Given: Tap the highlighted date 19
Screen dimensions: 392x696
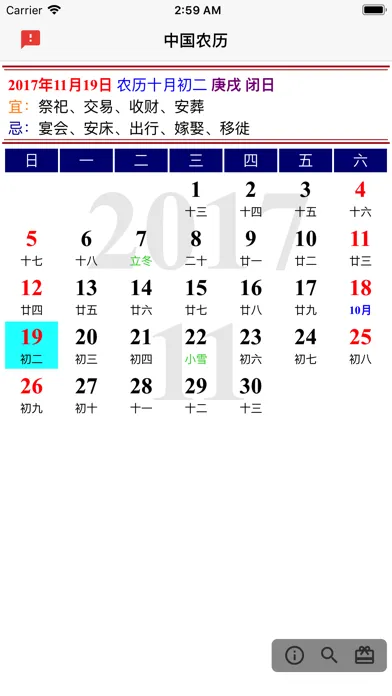Looking at the screenshot, I should coord(32,345).
